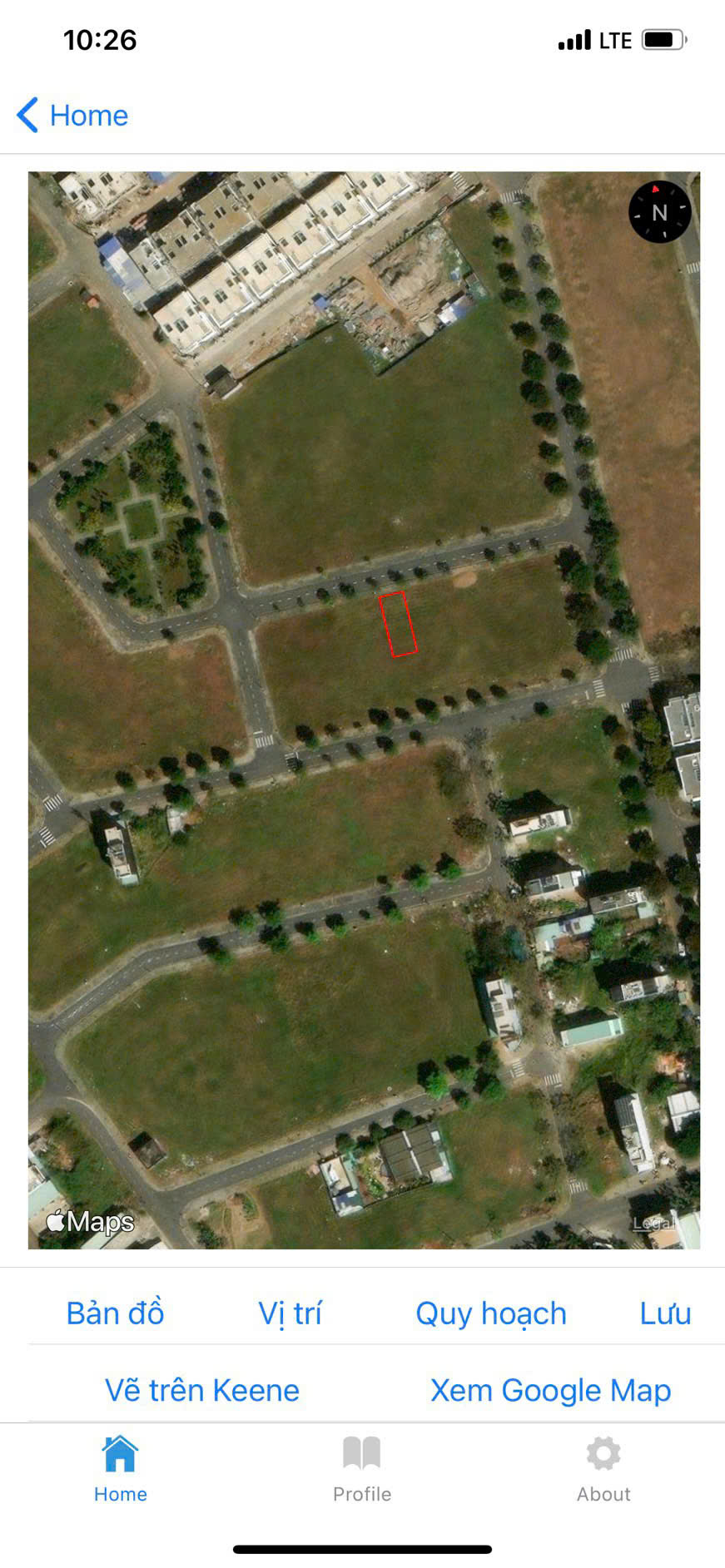Viewport: 725px width, 1568px height.
Task: Switch to the Profile tab
Action: 362,1470
